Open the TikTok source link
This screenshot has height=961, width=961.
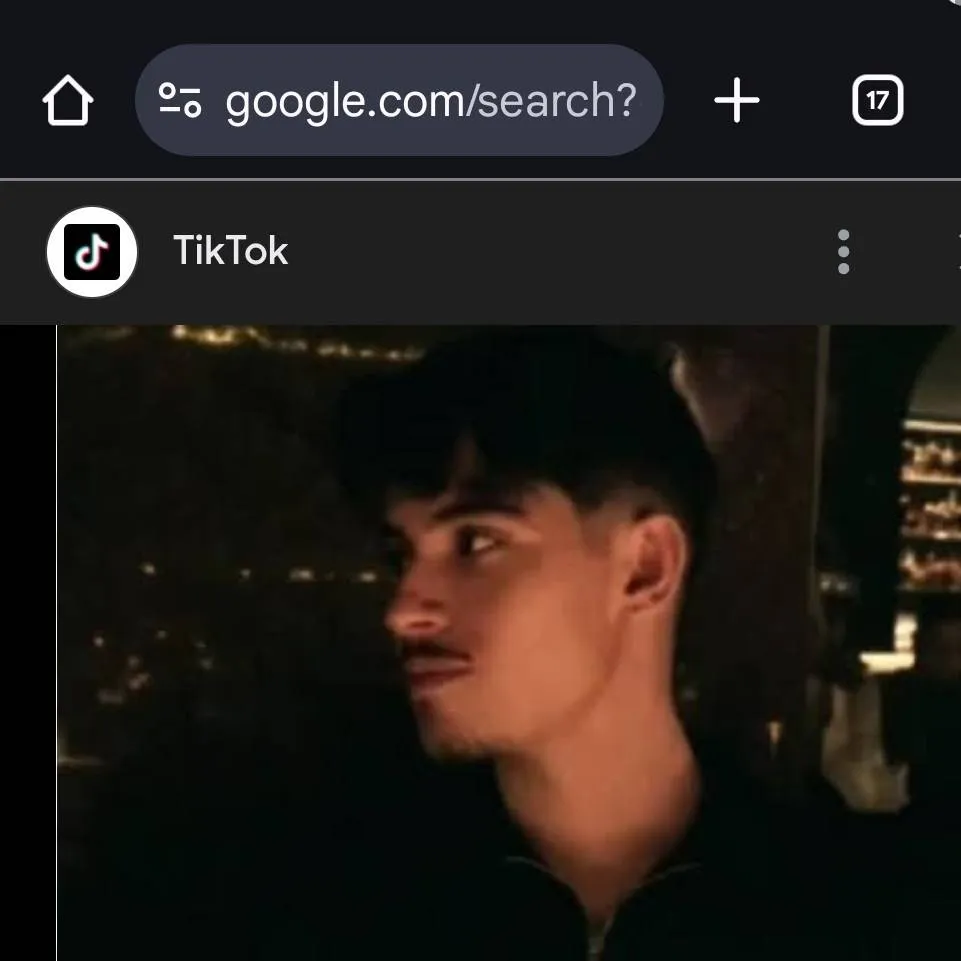[230, 251]
